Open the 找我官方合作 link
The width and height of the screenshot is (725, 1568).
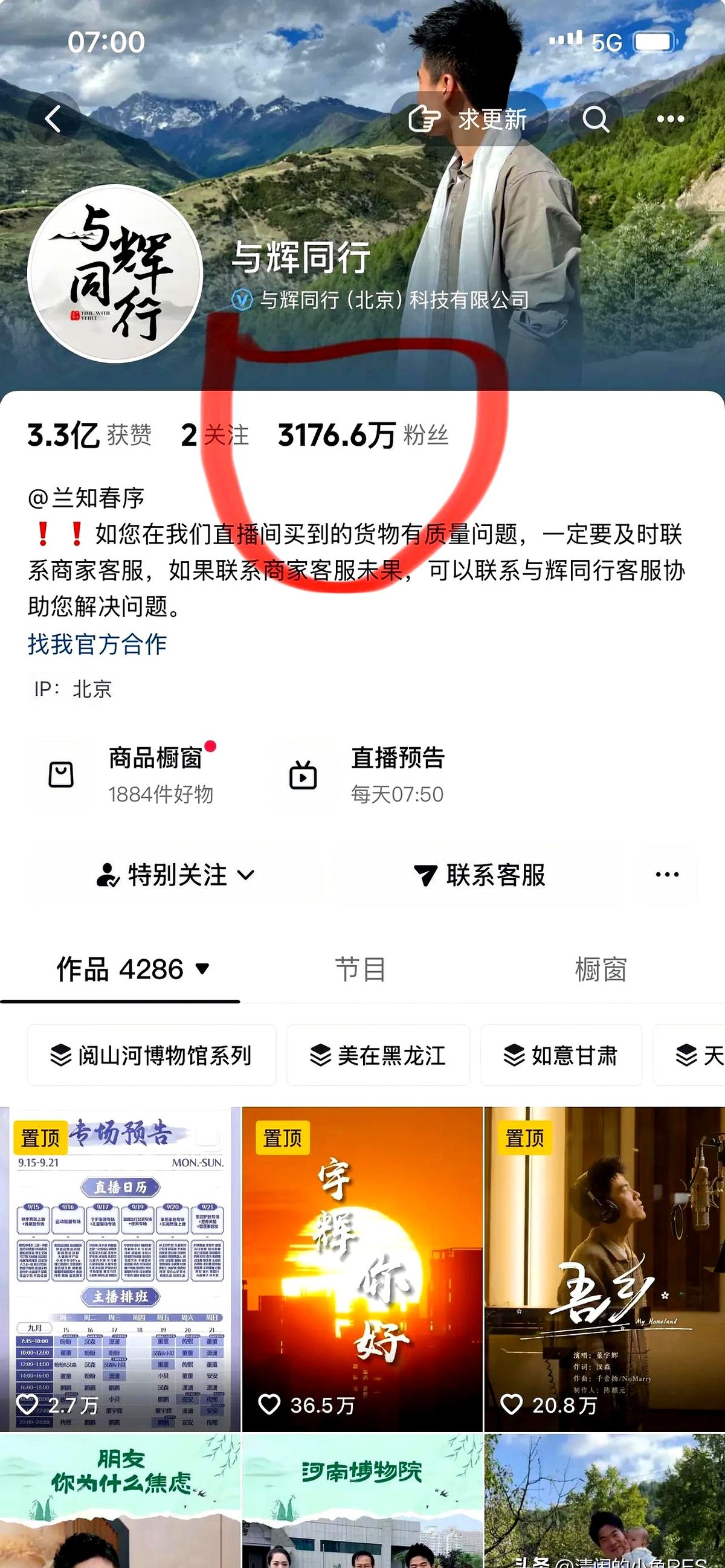click(97, 643)
